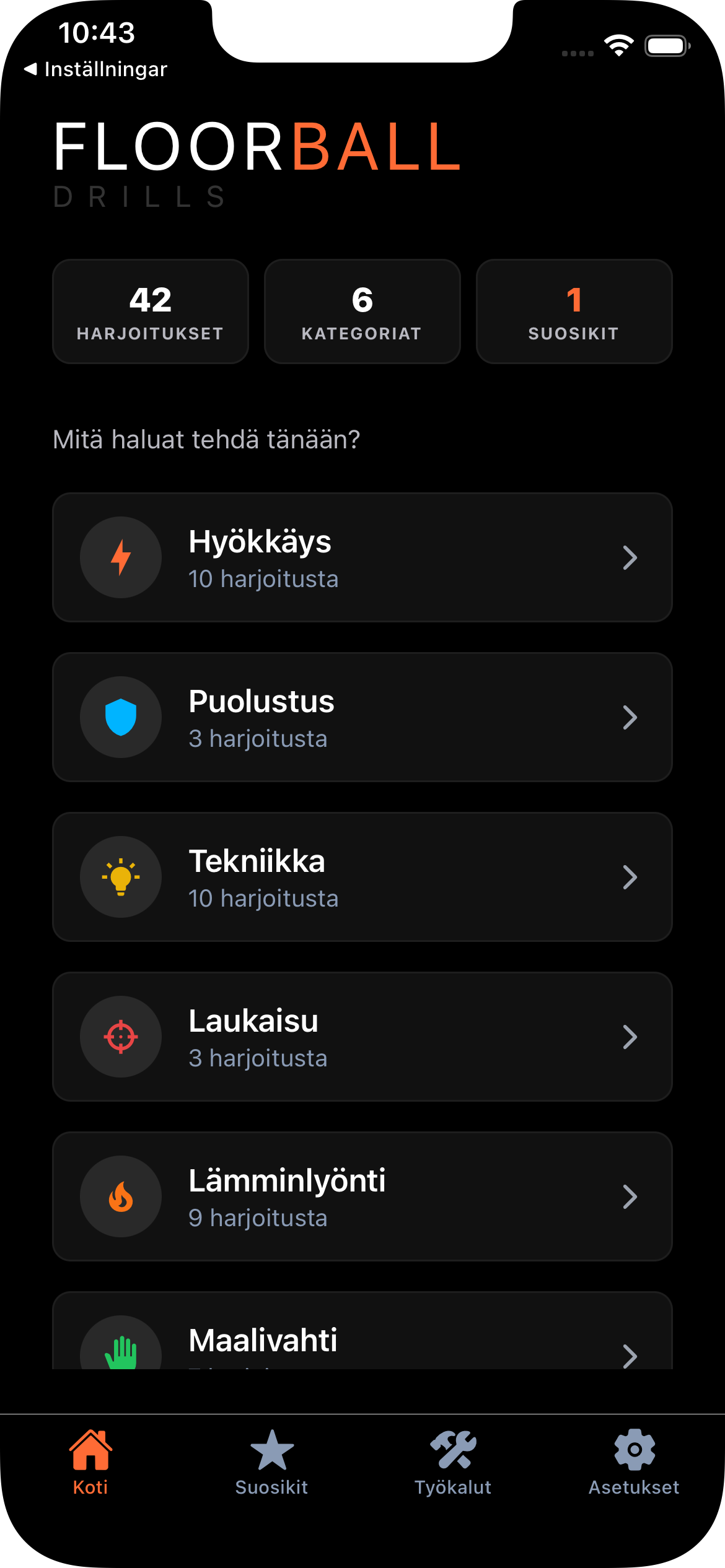Screen dimensions: 725x1568
Task: Tap the 1 Suosikit stat card
Action: (x=574, y=311)
